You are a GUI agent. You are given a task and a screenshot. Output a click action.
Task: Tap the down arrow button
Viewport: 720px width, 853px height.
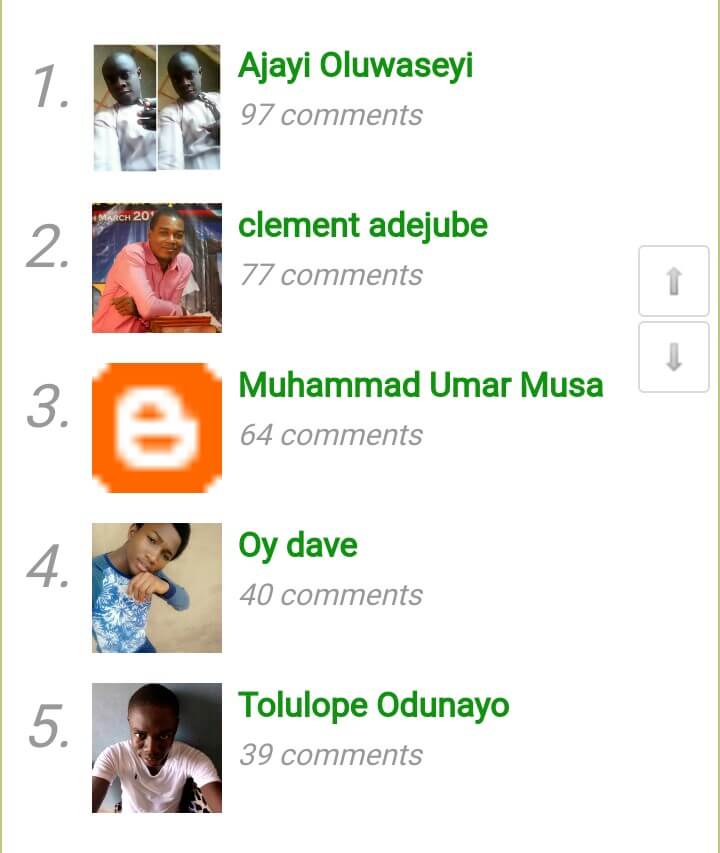673,357
